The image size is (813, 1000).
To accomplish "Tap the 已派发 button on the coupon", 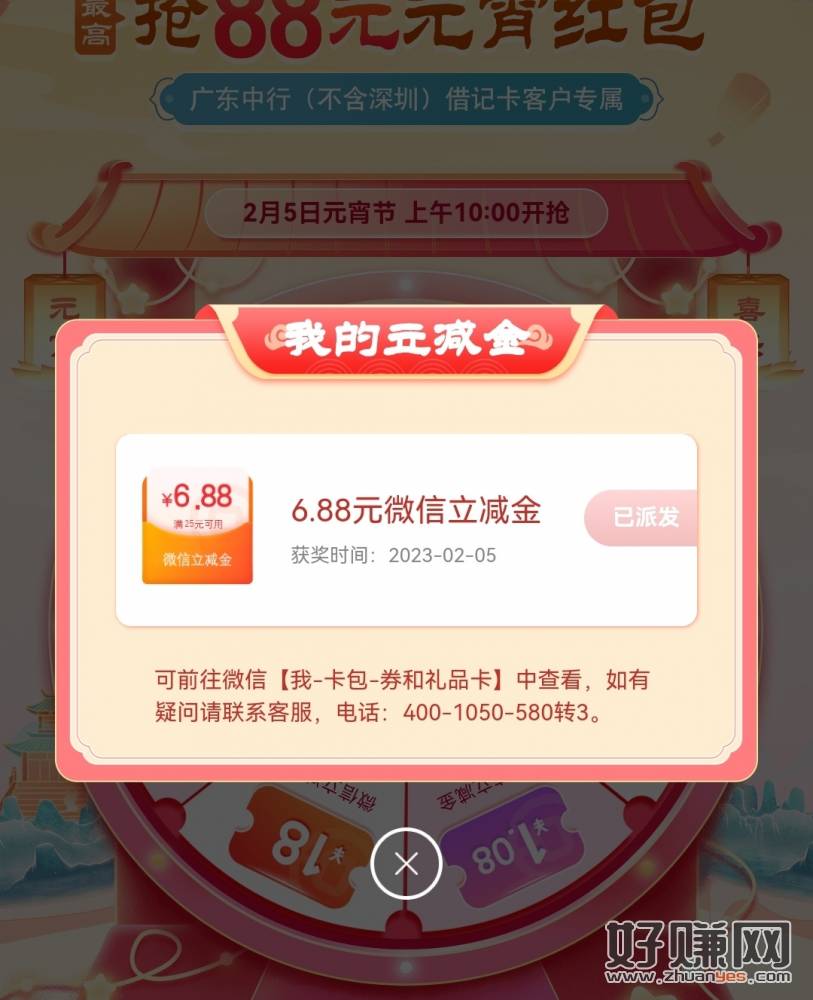I will [x=644, y=517].
